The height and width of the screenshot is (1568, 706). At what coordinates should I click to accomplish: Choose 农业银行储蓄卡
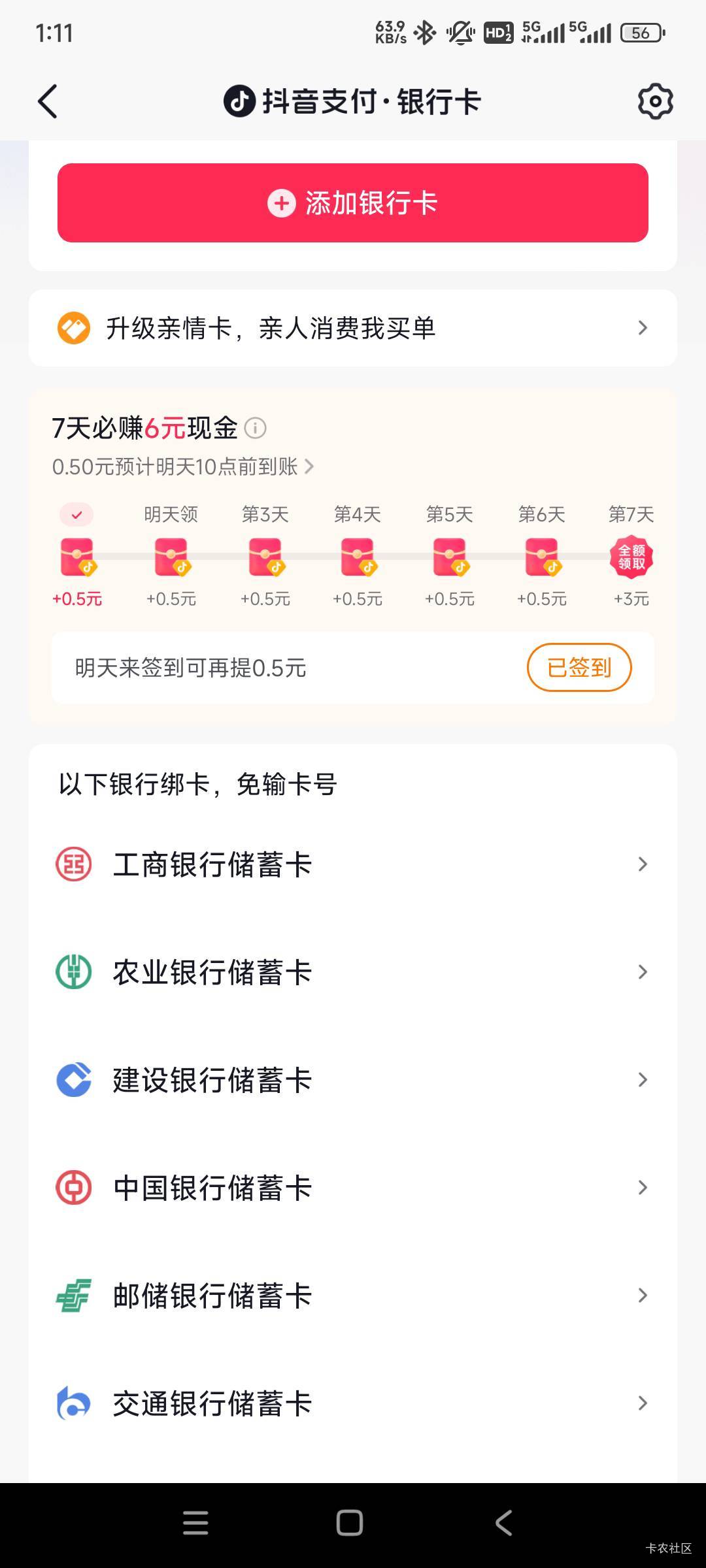353,972
